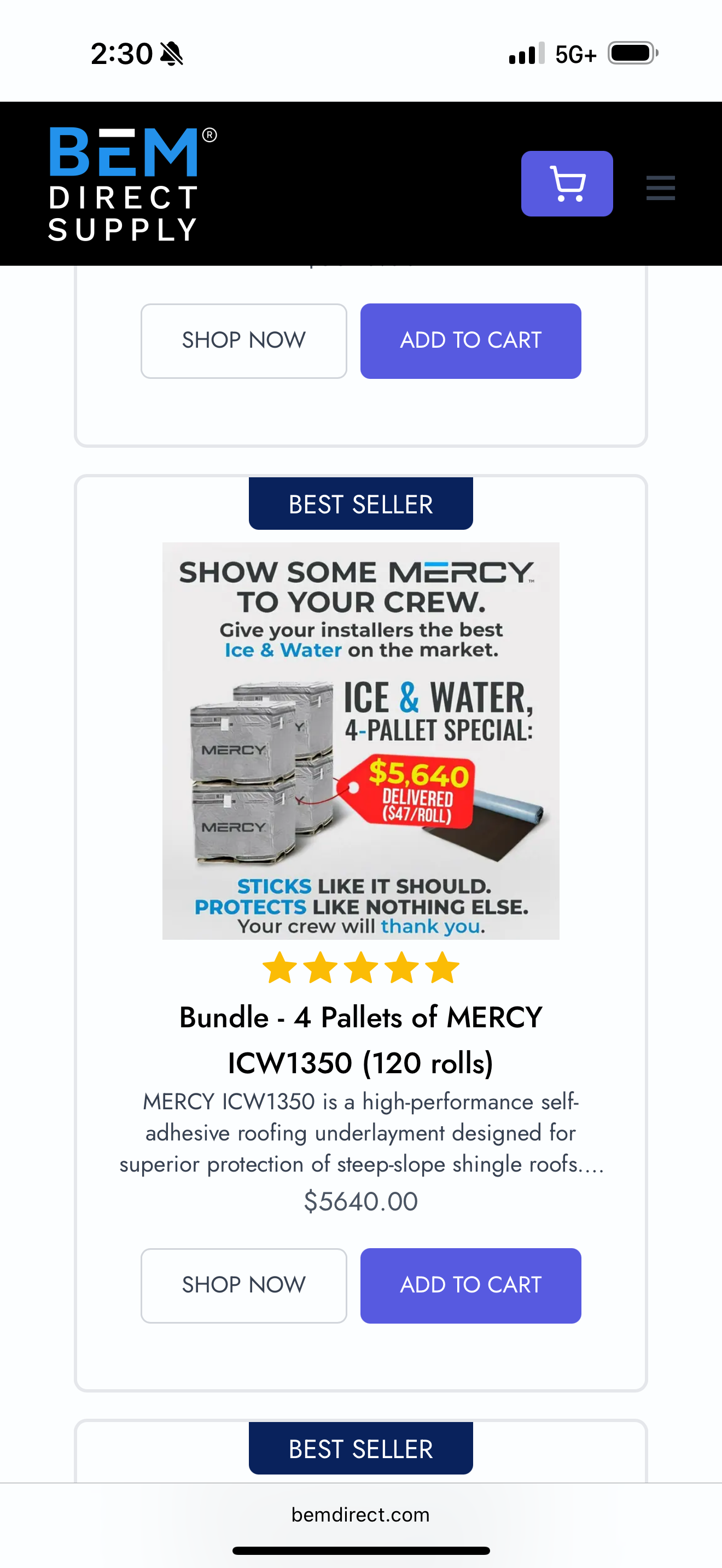Open the shopping cart
Viewport: 722px width, 1568px height.
point(566,184)
